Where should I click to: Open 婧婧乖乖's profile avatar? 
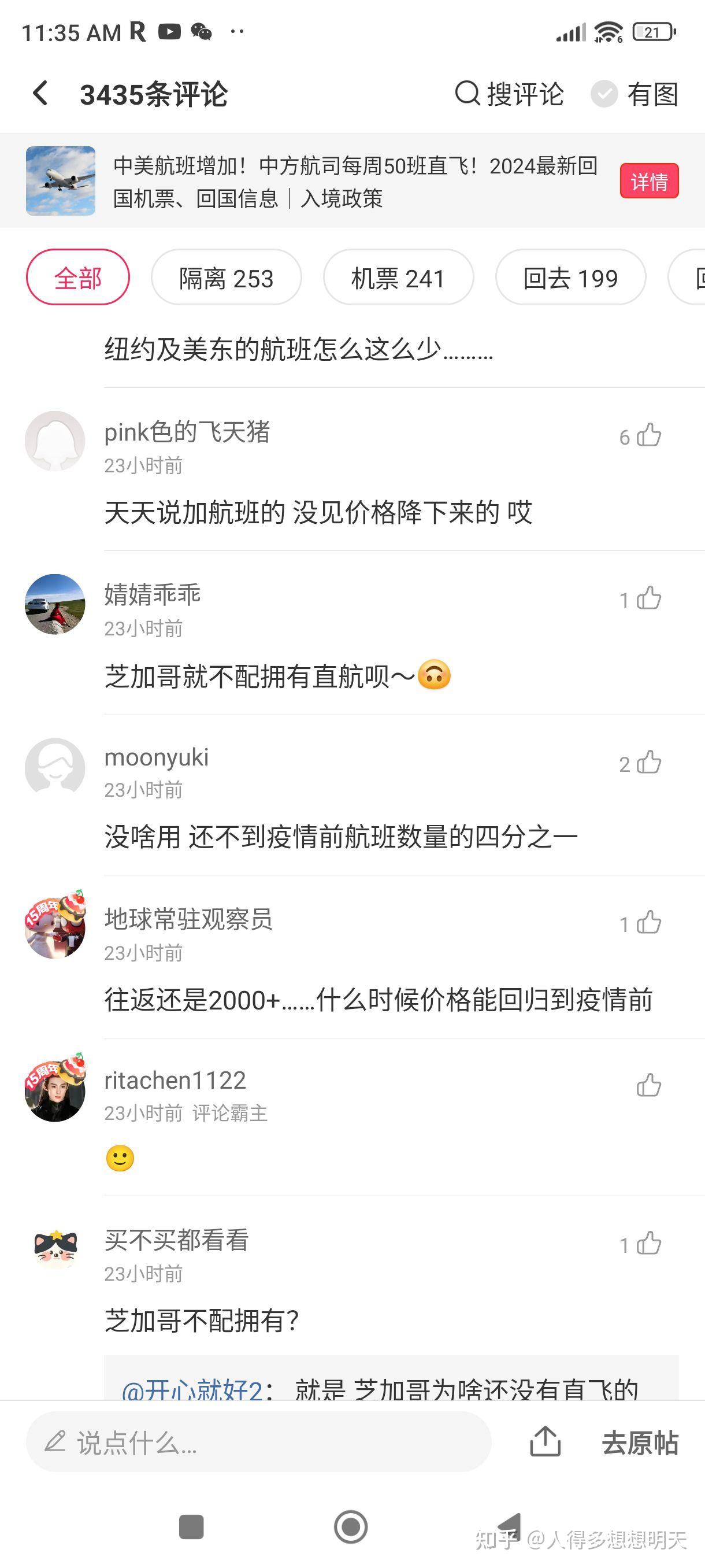[x=55, y=604]
